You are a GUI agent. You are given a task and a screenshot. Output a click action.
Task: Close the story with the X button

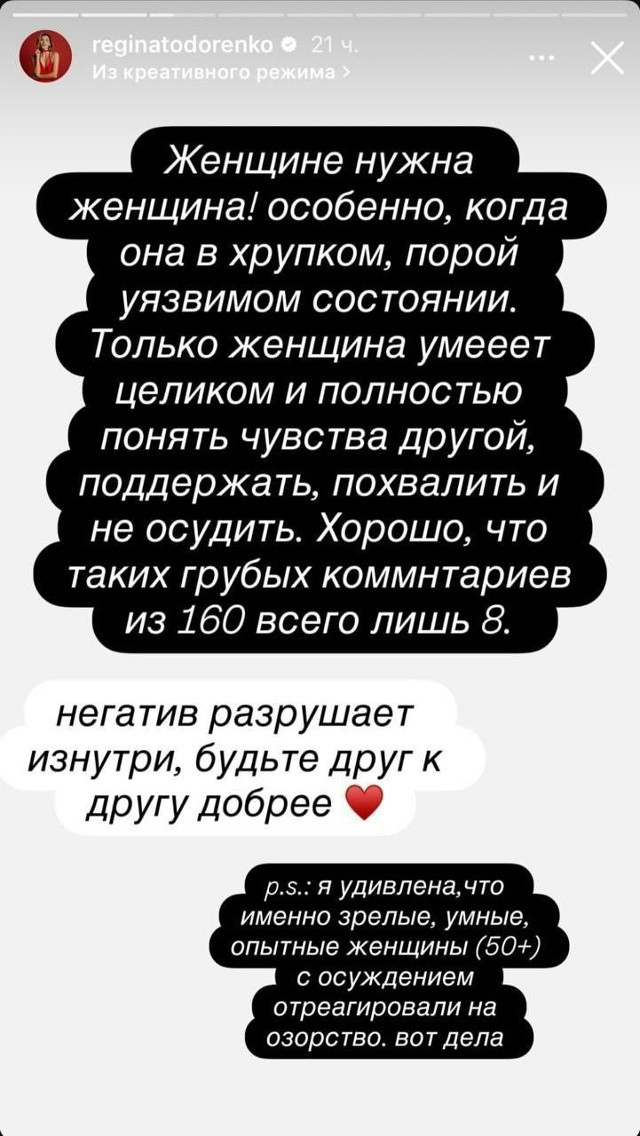click(606, 59)
